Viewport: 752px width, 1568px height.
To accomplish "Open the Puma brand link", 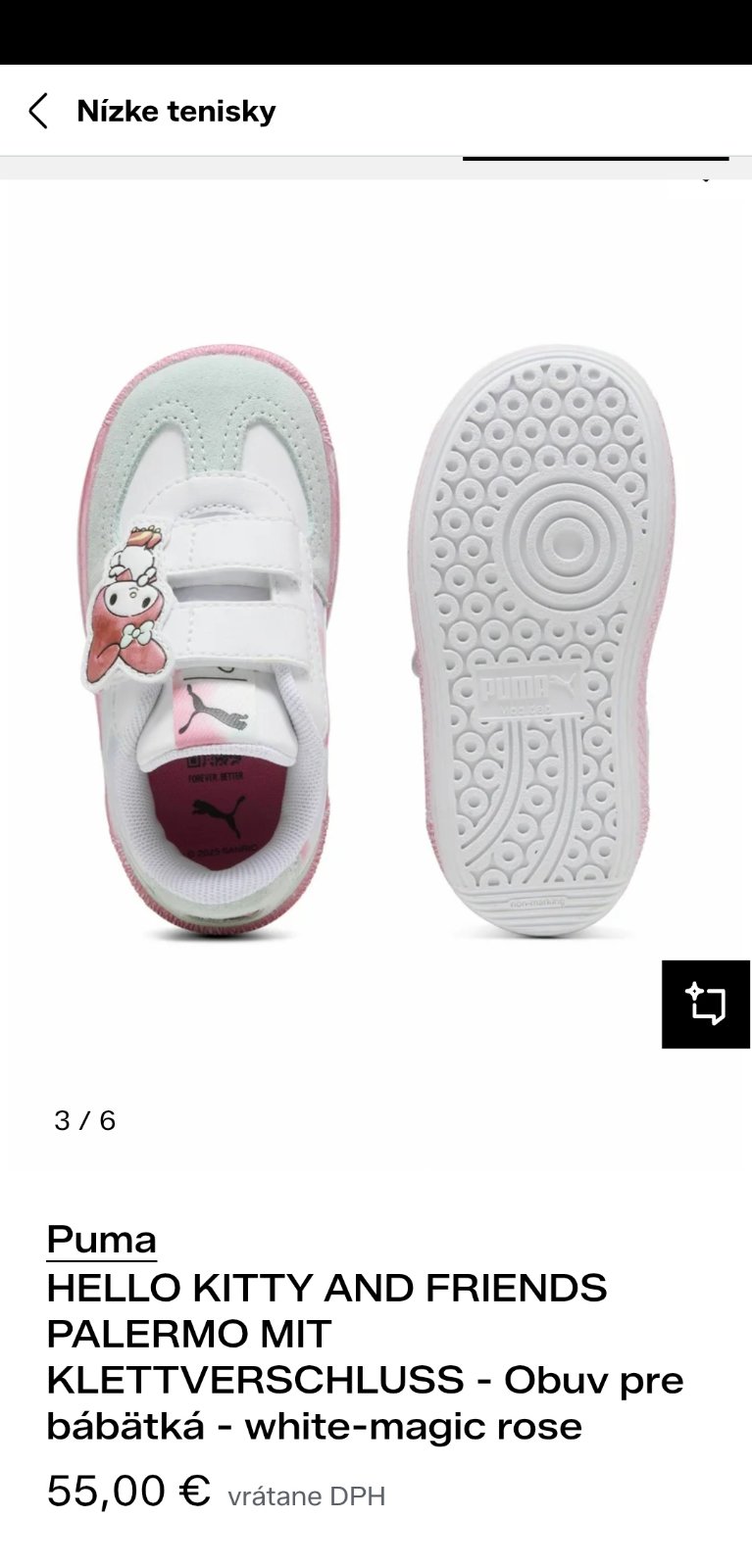I will click(x=101, y=1240).
